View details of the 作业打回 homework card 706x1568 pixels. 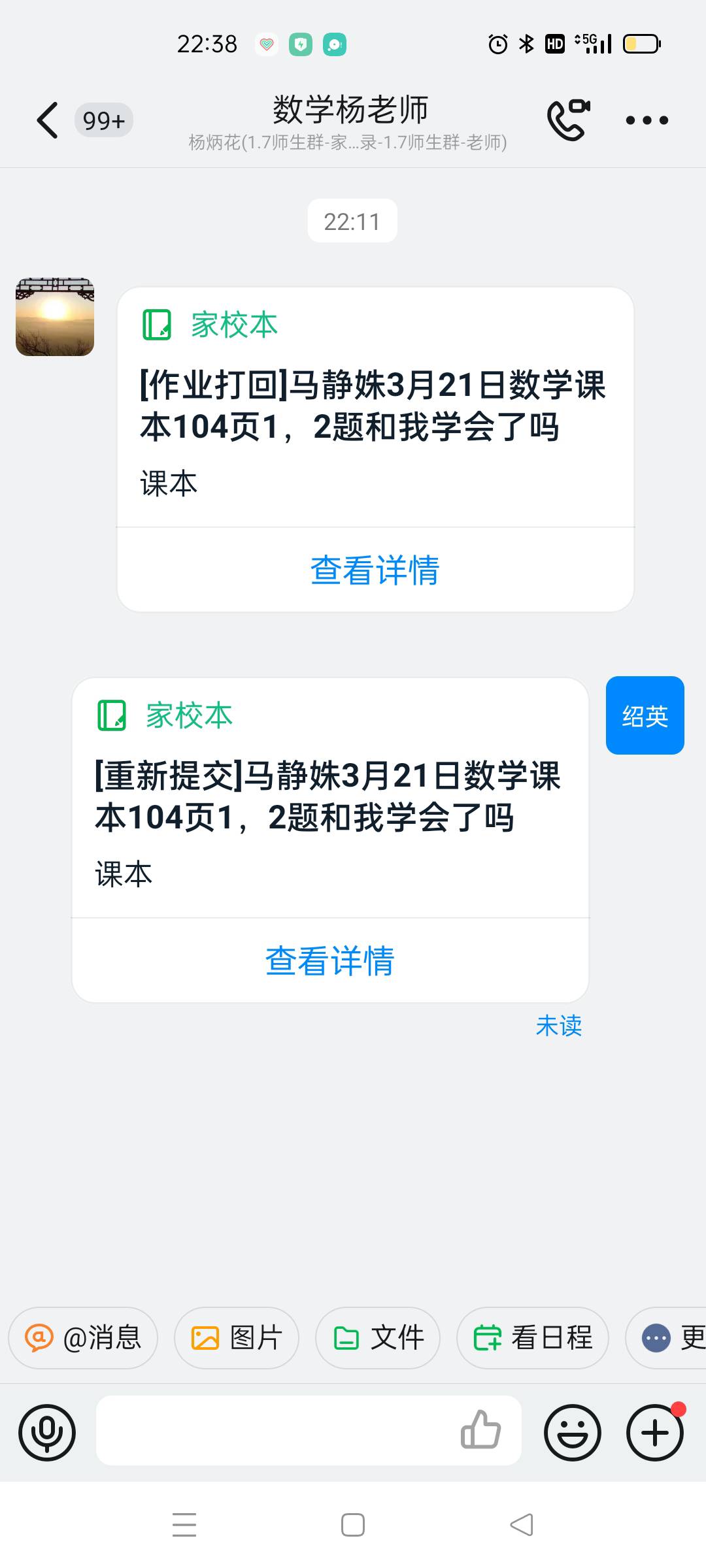pos(375,570)
